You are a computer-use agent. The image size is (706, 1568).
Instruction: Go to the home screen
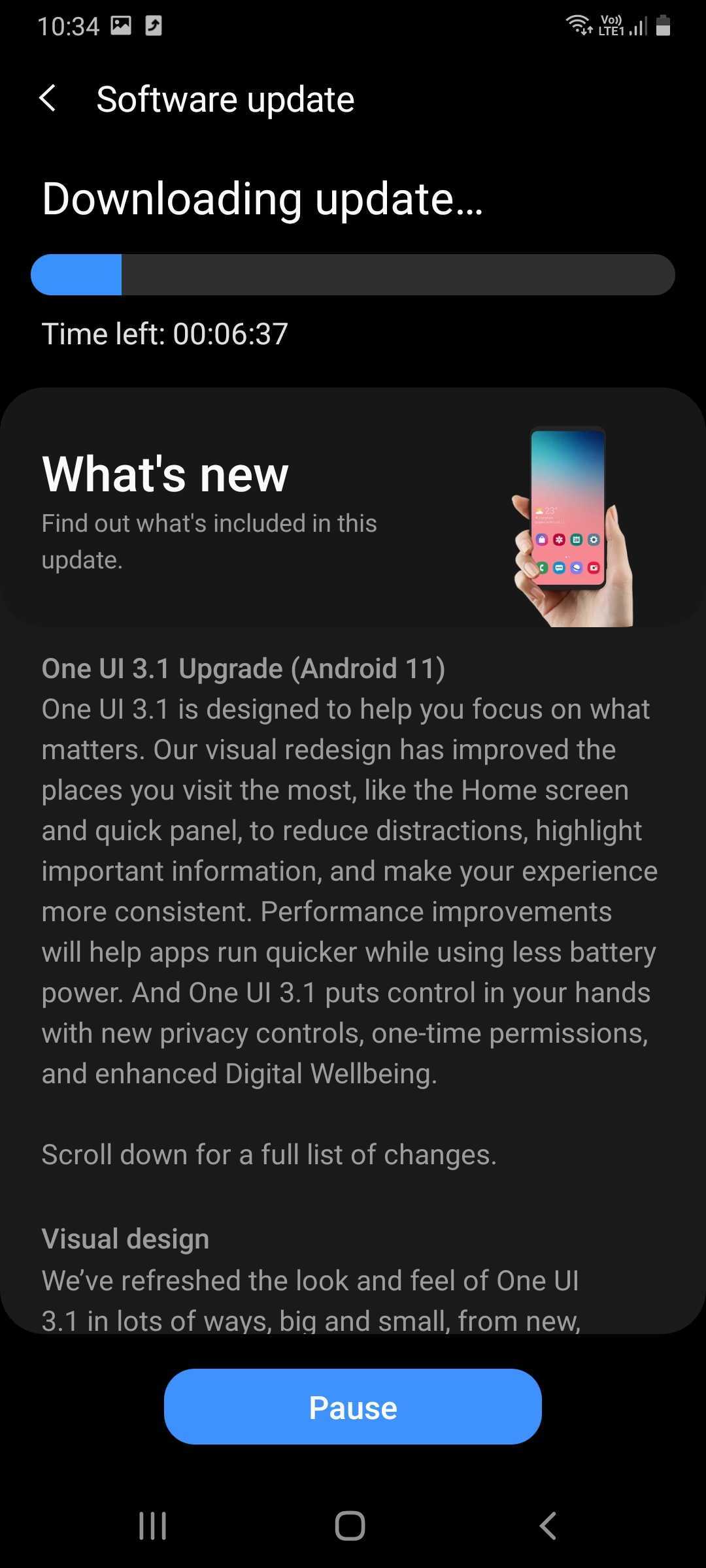click(350, 1526)
